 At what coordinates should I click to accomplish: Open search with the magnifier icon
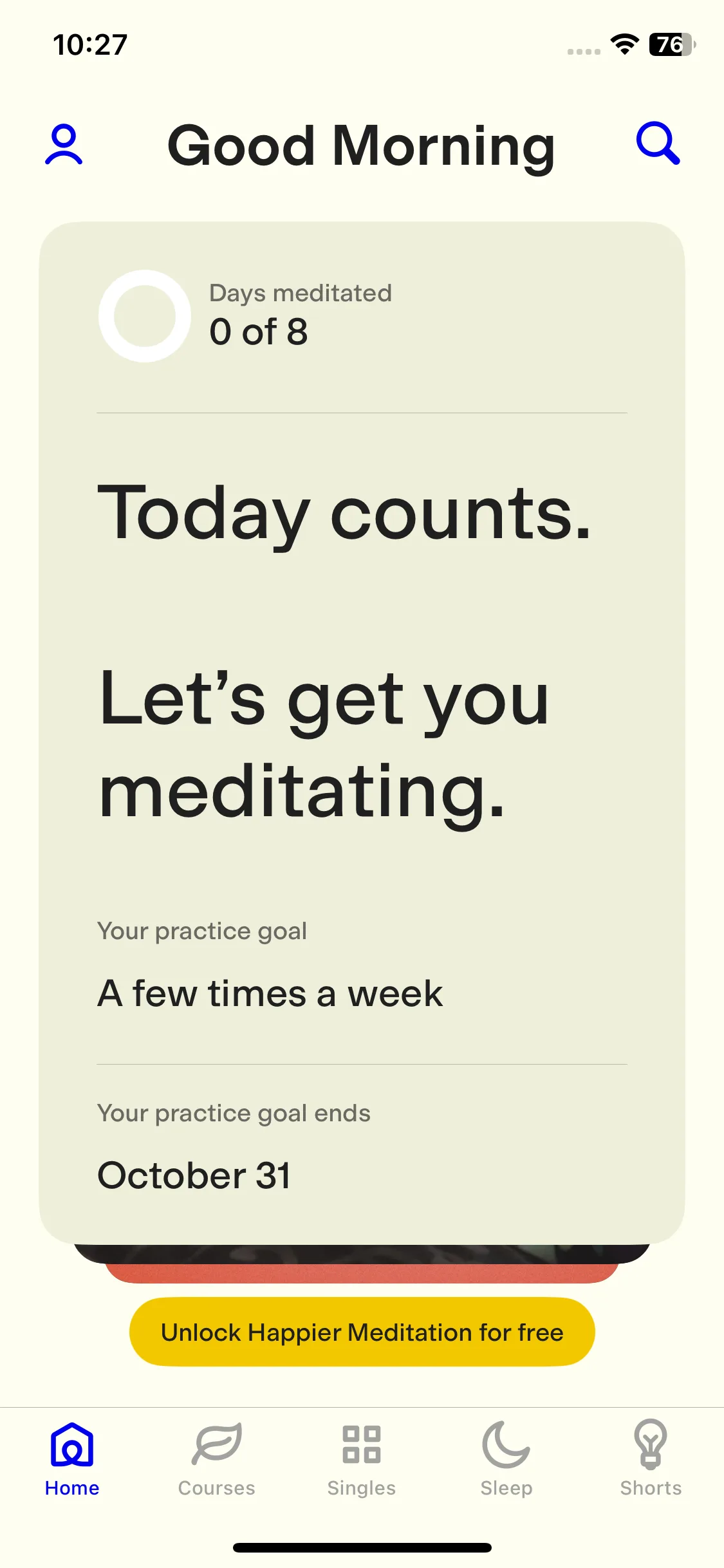[658, 144]
